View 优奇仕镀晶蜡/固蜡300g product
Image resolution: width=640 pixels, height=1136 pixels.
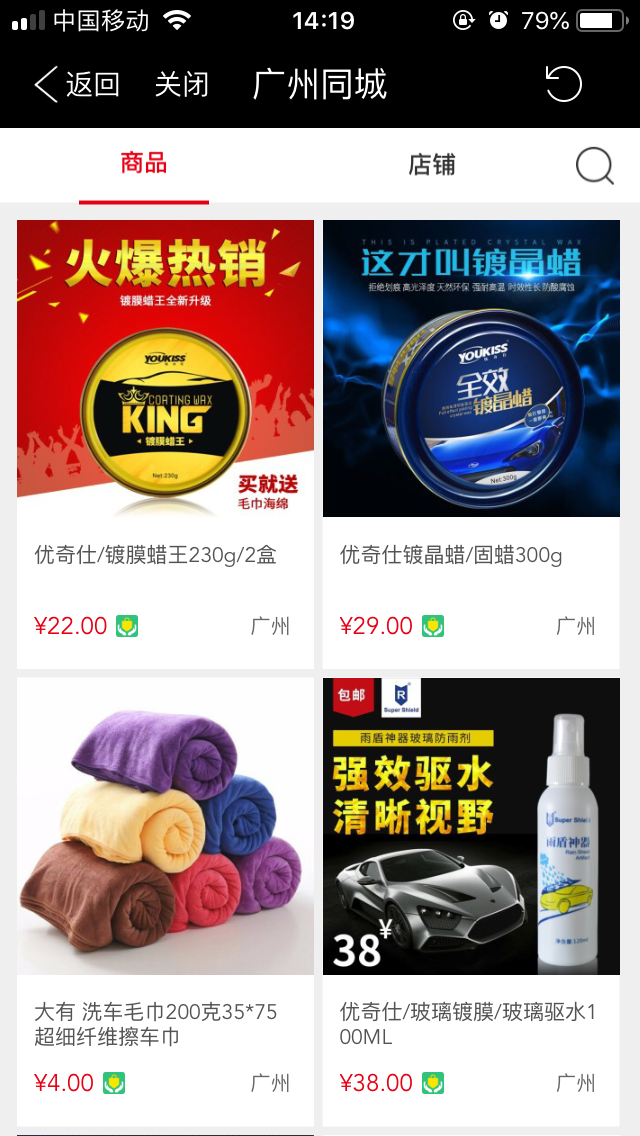pyautogui.click(x=471, y=444)
